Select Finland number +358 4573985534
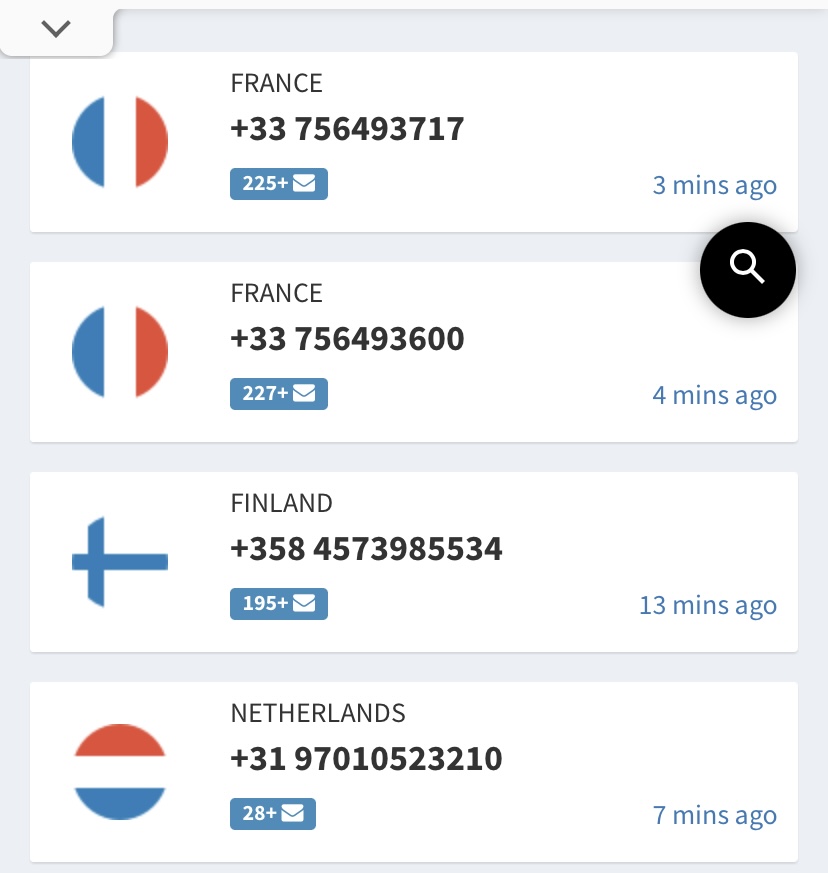The width and height of the screenshot is (828, 873). pyautogui.click(x=366, y=550)
